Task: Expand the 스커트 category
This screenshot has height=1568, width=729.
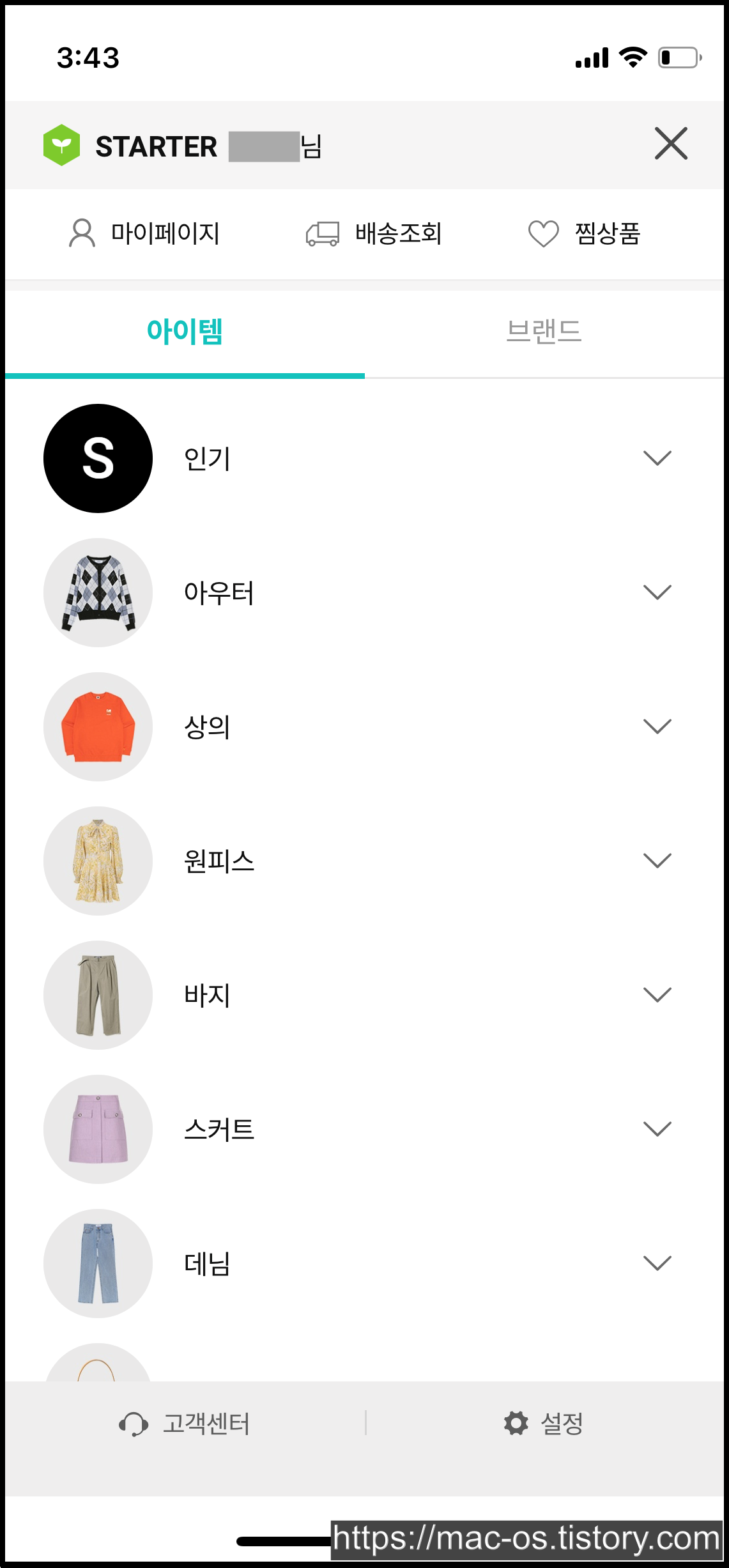Action: point(657,1129)
